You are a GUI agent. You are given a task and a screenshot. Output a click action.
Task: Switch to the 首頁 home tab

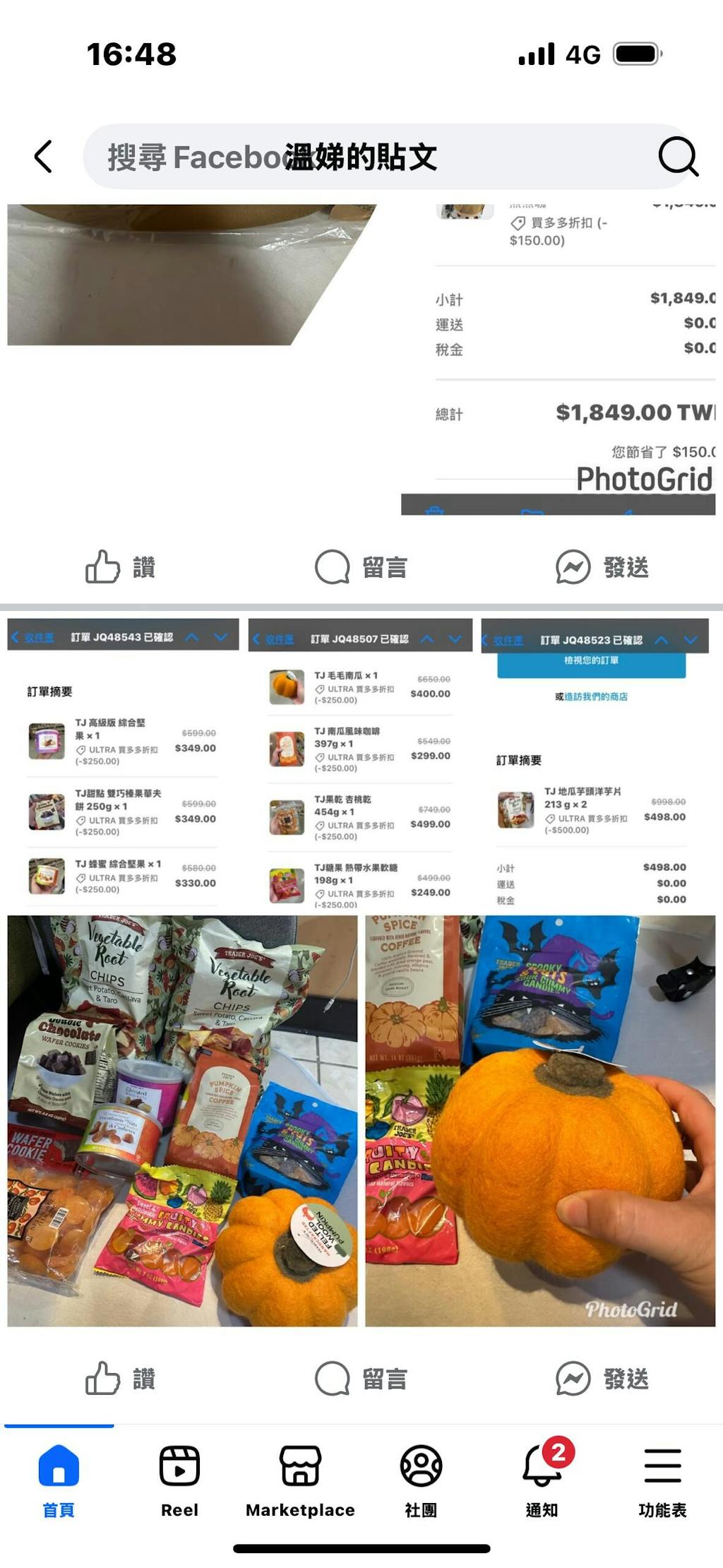click(59, 1480)
